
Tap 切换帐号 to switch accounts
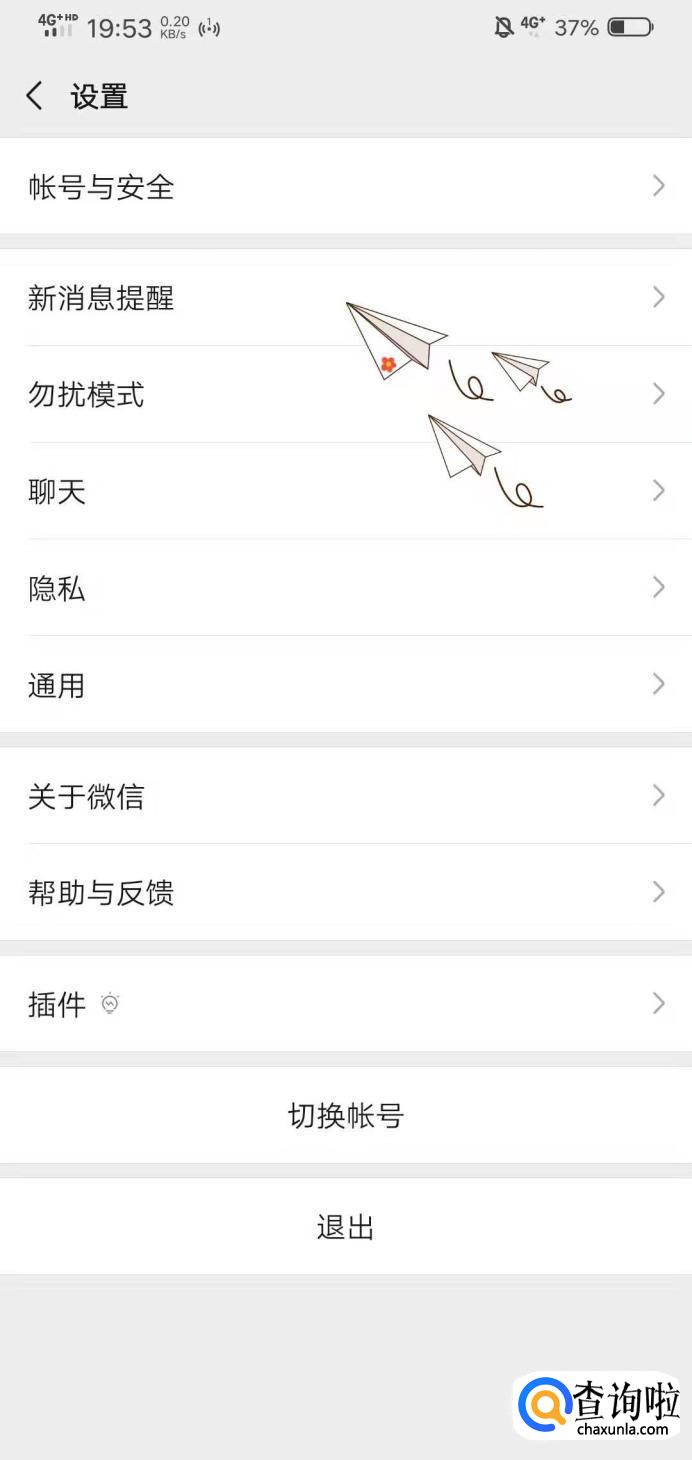click(346, 1115)
